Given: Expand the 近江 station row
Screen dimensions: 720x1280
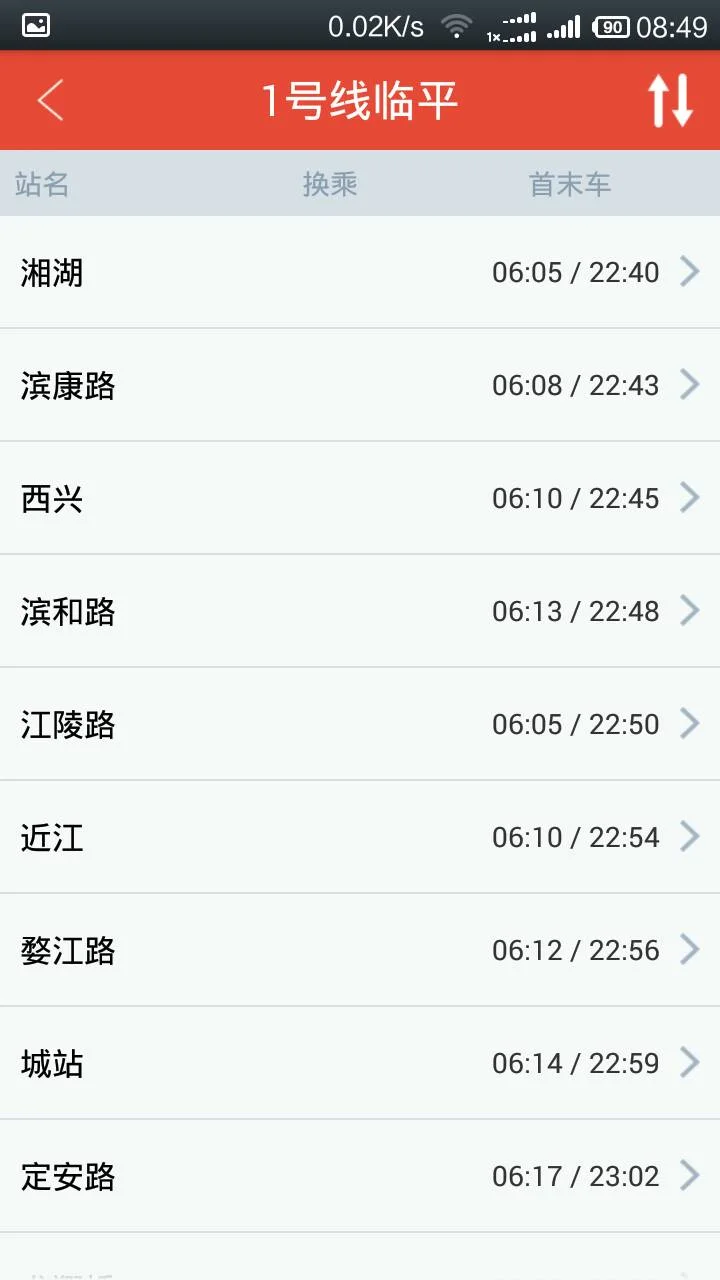Looking at the screenshot, I should pyautogui.click(x=692, y=837).
